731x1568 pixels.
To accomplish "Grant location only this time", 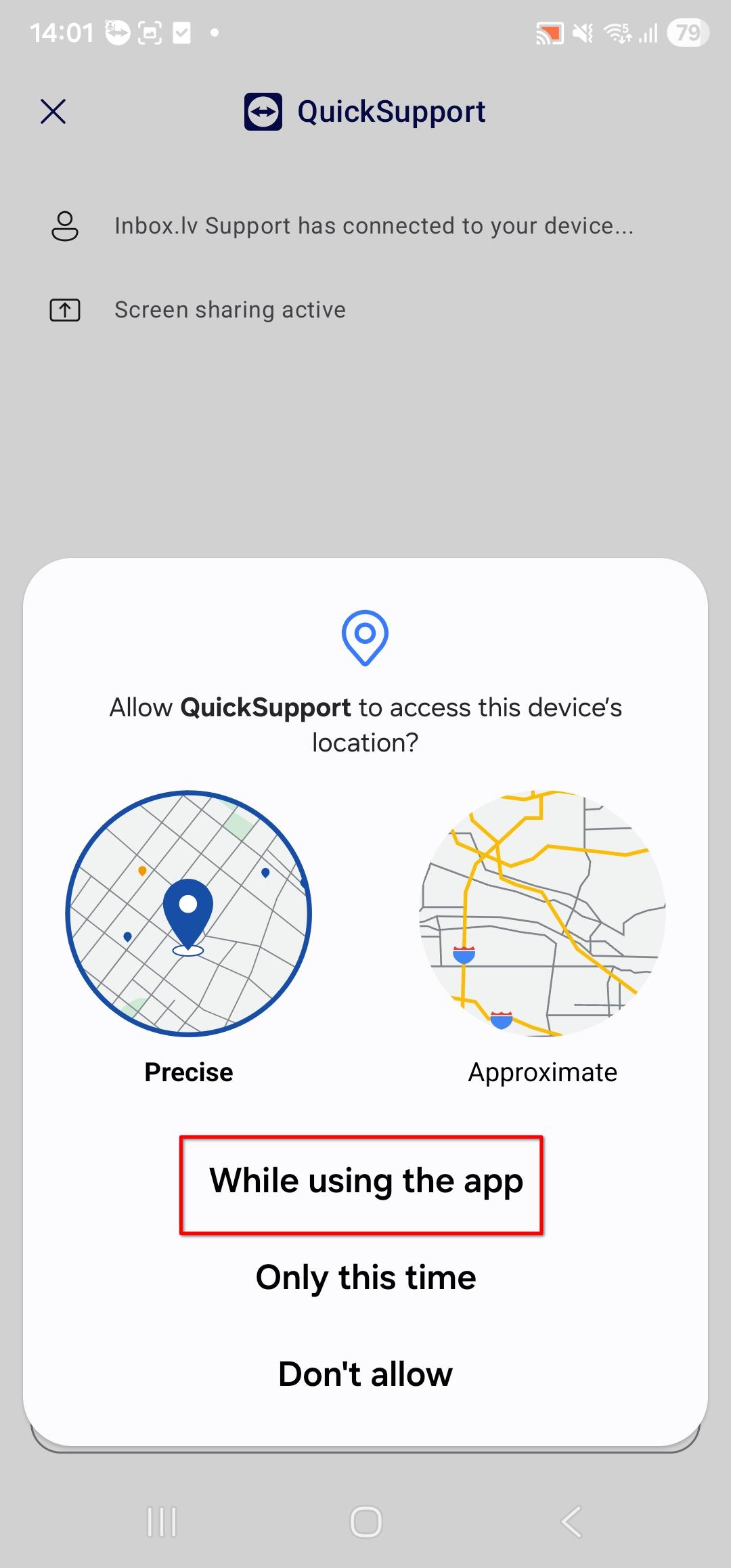I will (x=365, y=1278).
